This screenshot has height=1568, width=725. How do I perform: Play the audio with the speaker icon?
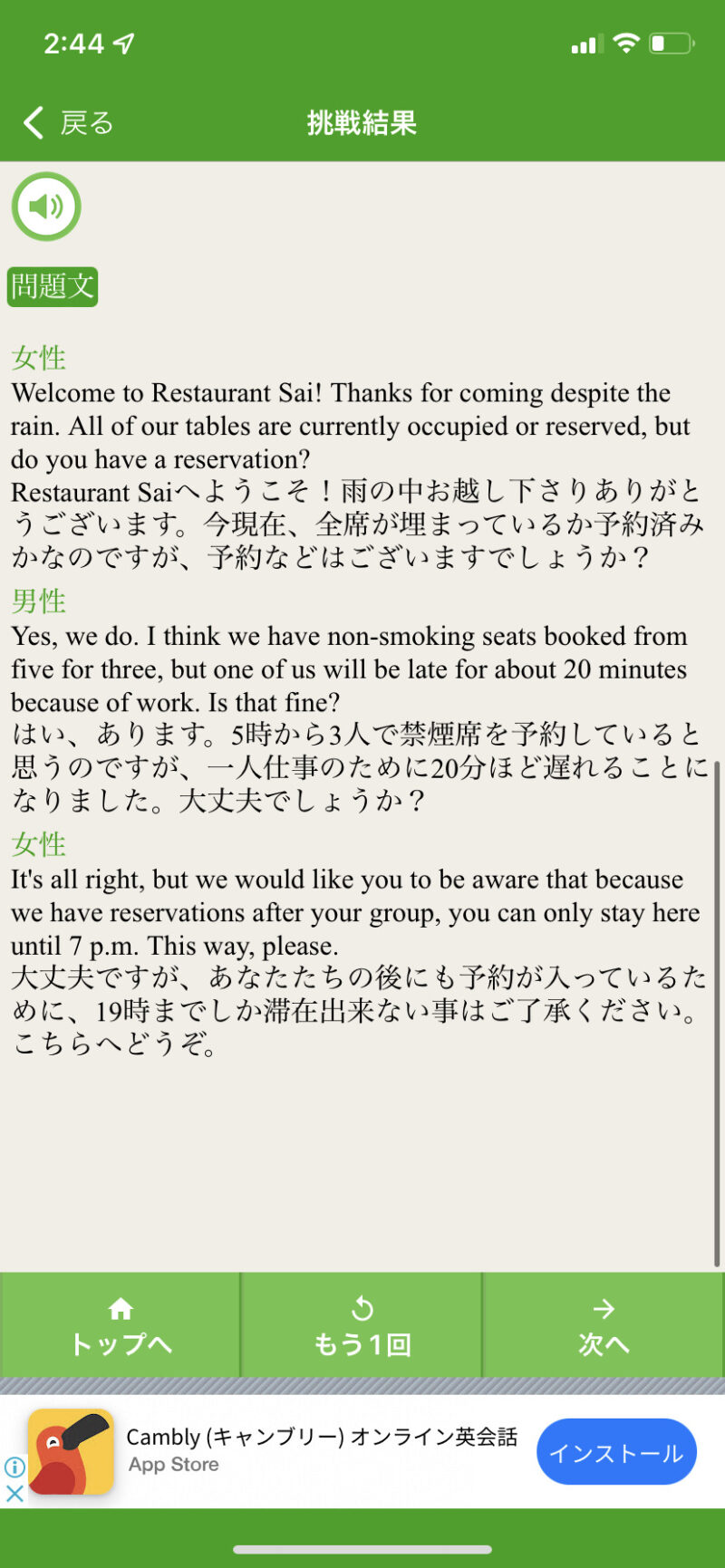tap(46, 207)
